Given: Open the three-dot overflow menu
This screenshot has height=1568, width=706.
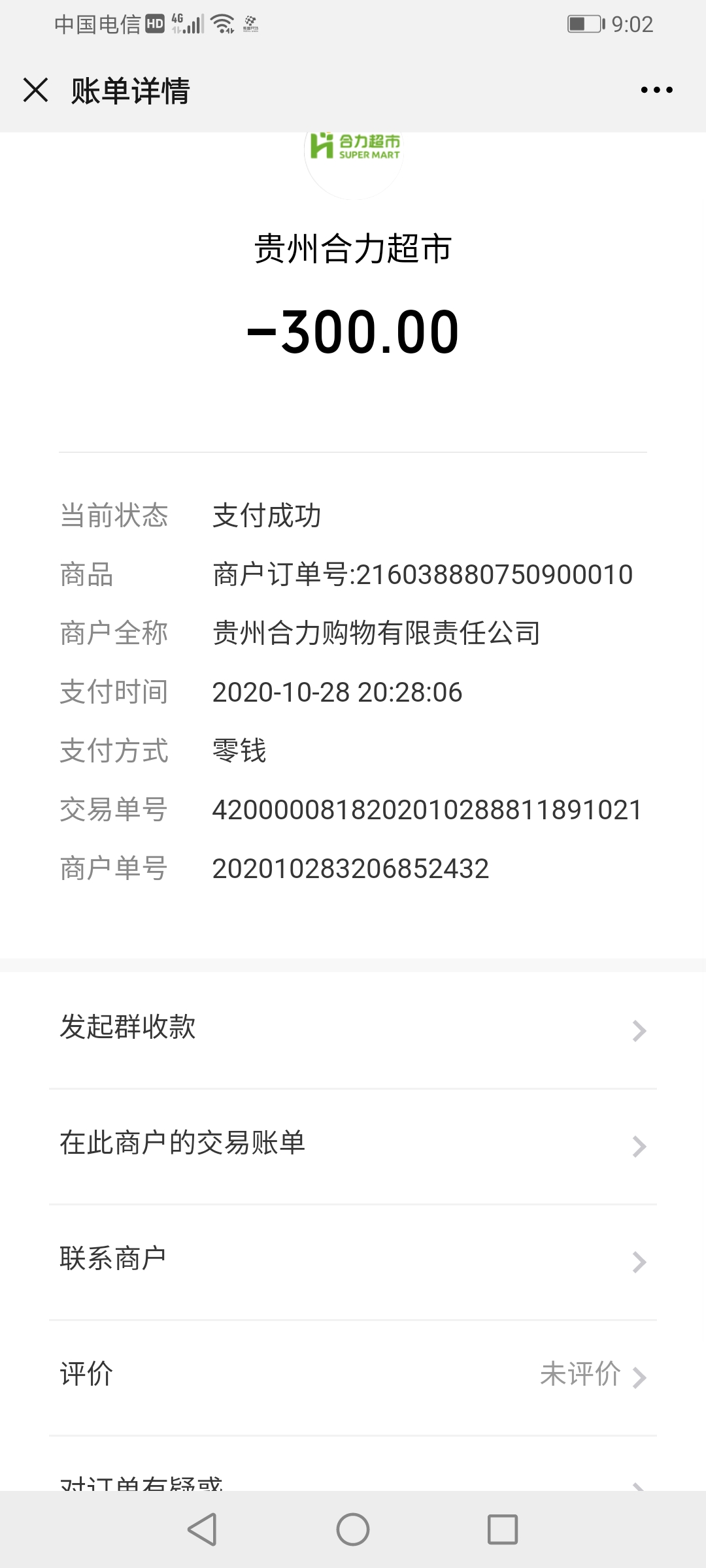Looking at the screenshot, I should click(x=656, y=90).
